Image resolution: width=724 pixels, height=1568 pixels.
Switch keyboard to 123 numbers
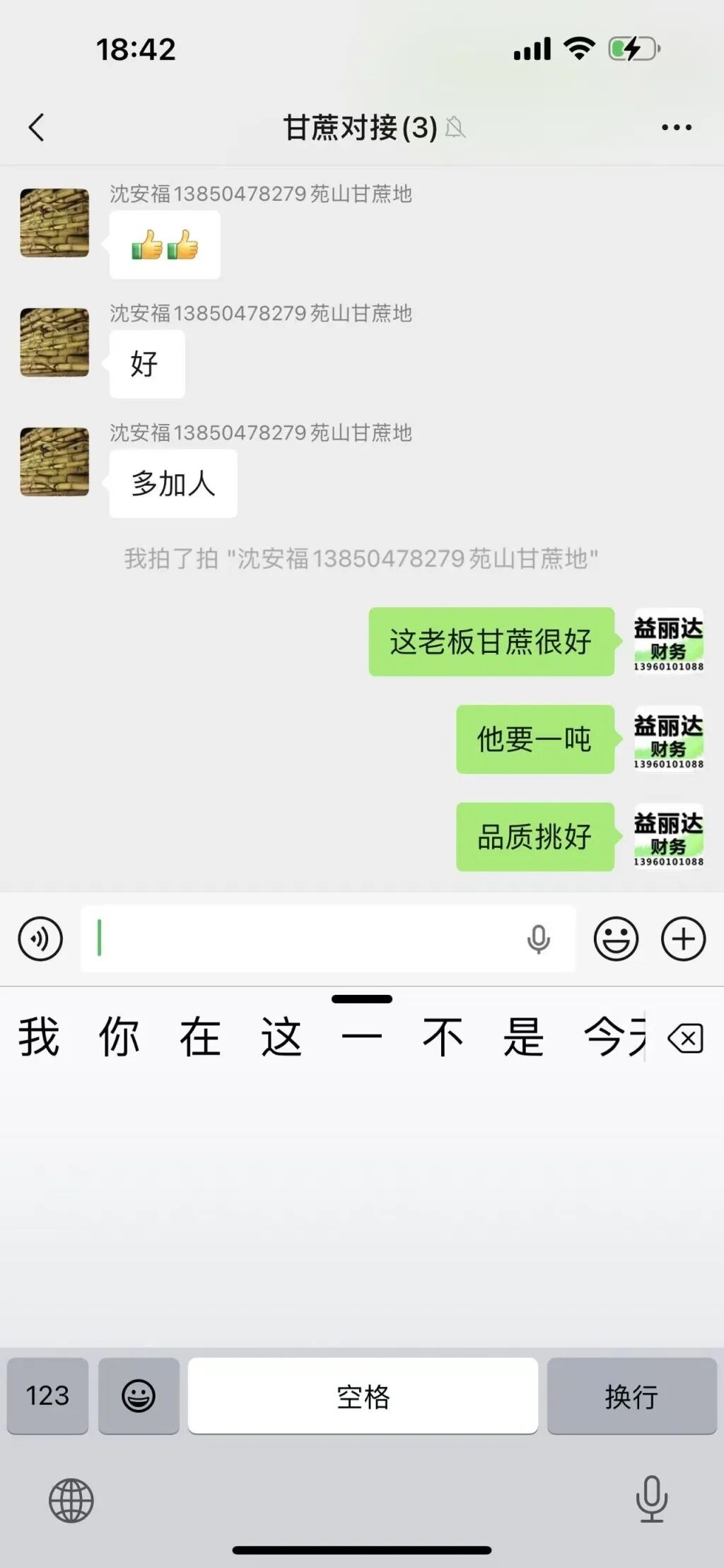click(47, 1396)
